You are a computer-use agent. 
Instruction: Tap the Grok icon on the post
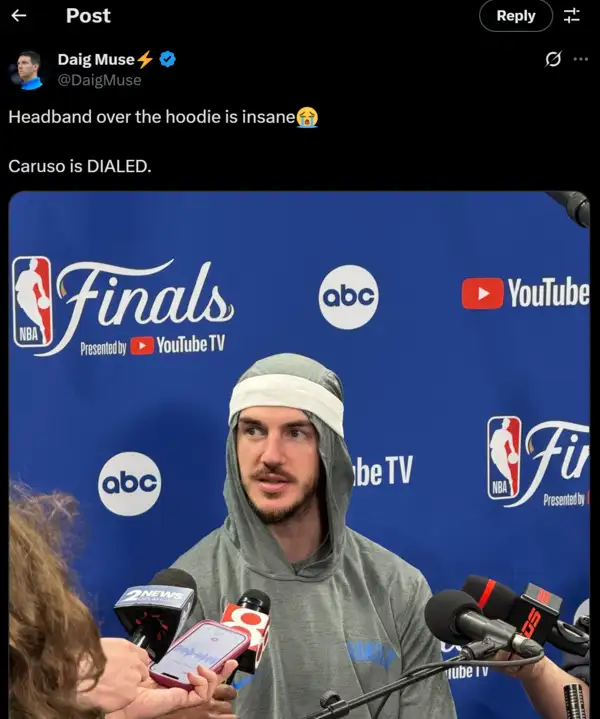[552, 59]
